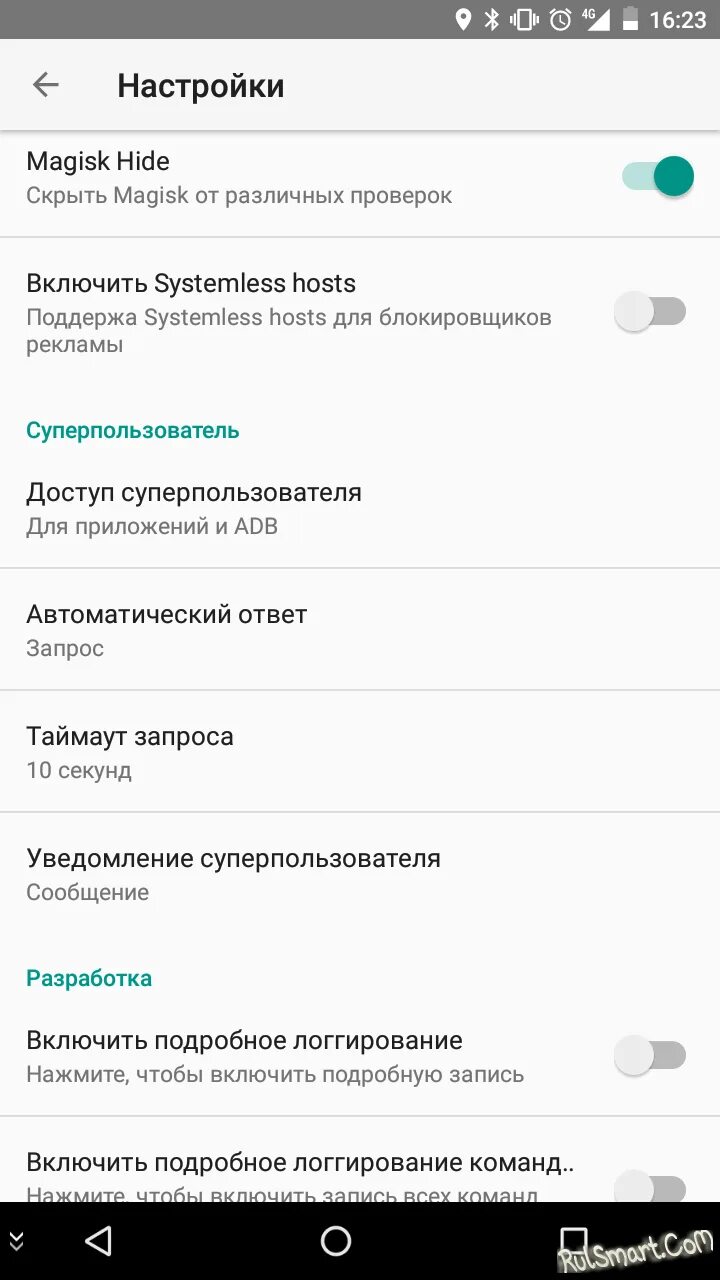This screenshot has height=1280, width=720.
Task: Go back from Настройки screen
Action: (x=46, y=86)
